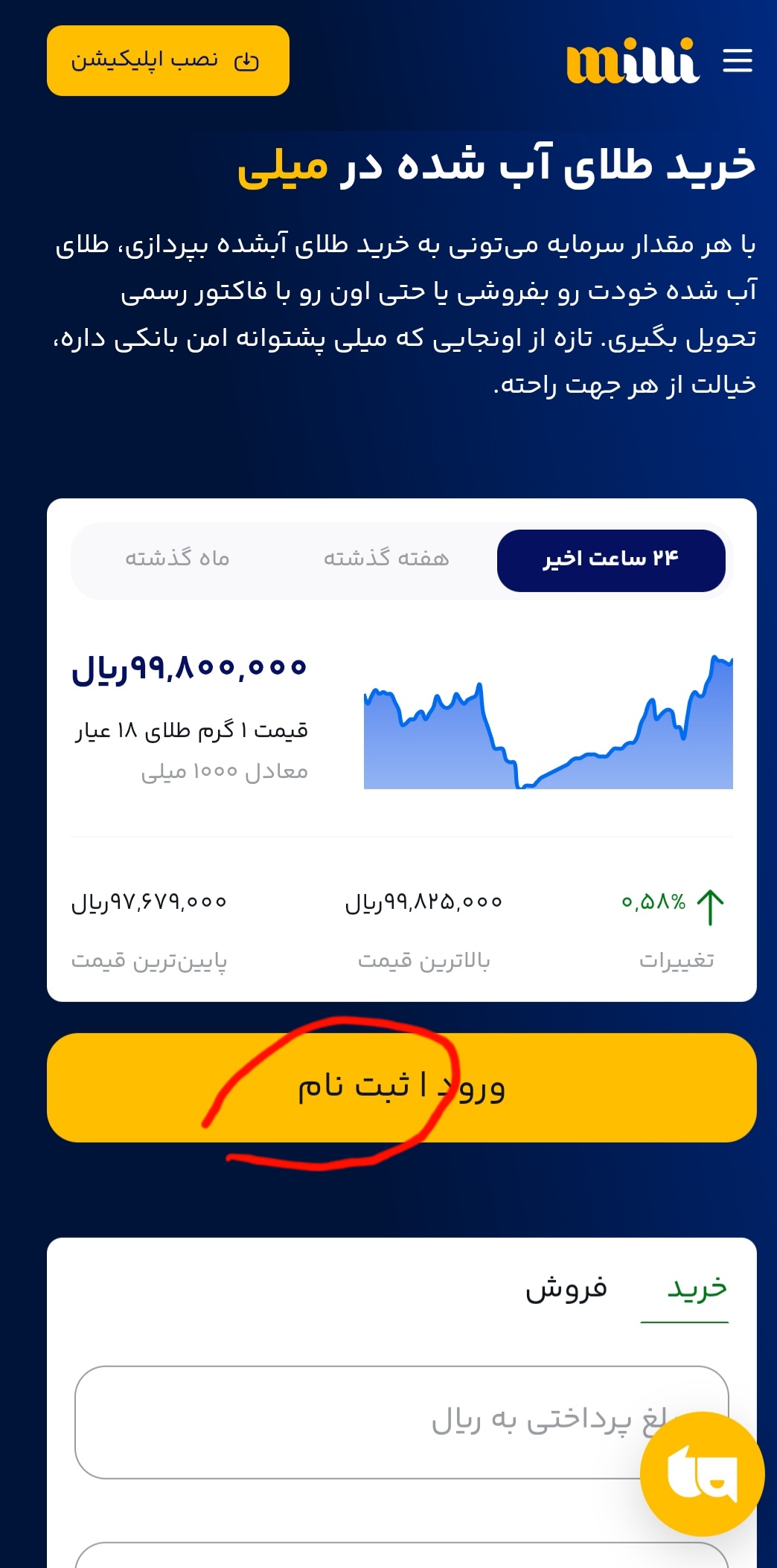Image resolution: width=777 pixels, height=1568 pixels.
Task: Open the floating support chat button
Action: [702, 1474]
